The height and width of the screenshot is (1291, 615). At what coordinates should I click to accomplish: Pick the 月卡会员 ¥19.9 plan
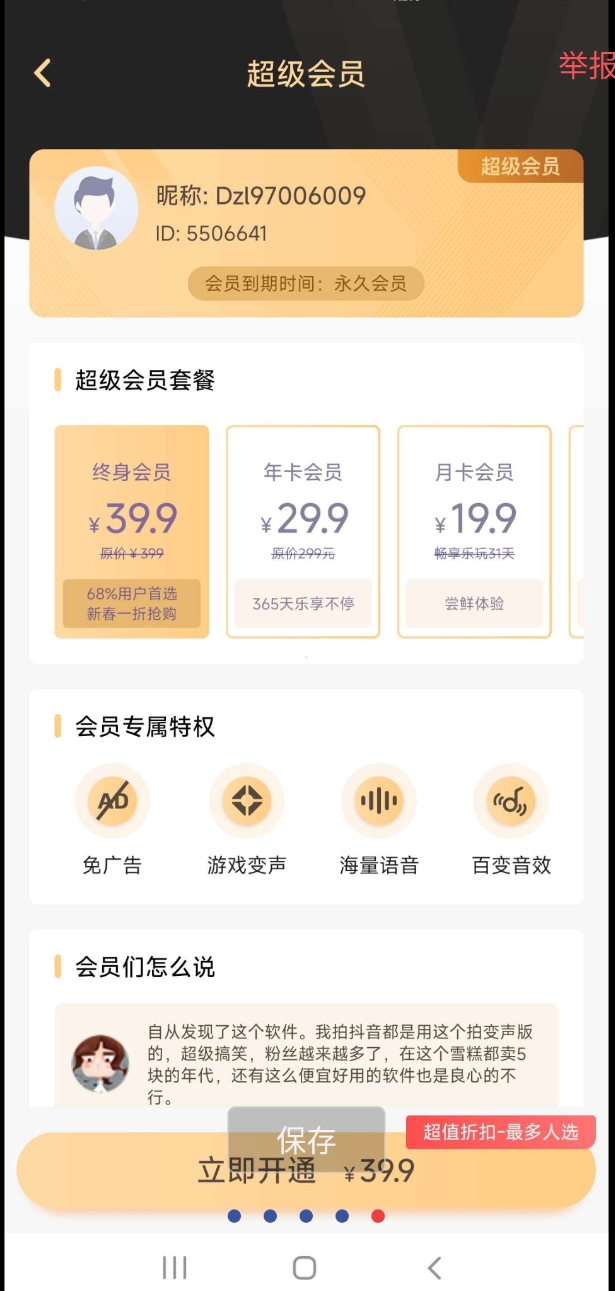coord(474,531)
